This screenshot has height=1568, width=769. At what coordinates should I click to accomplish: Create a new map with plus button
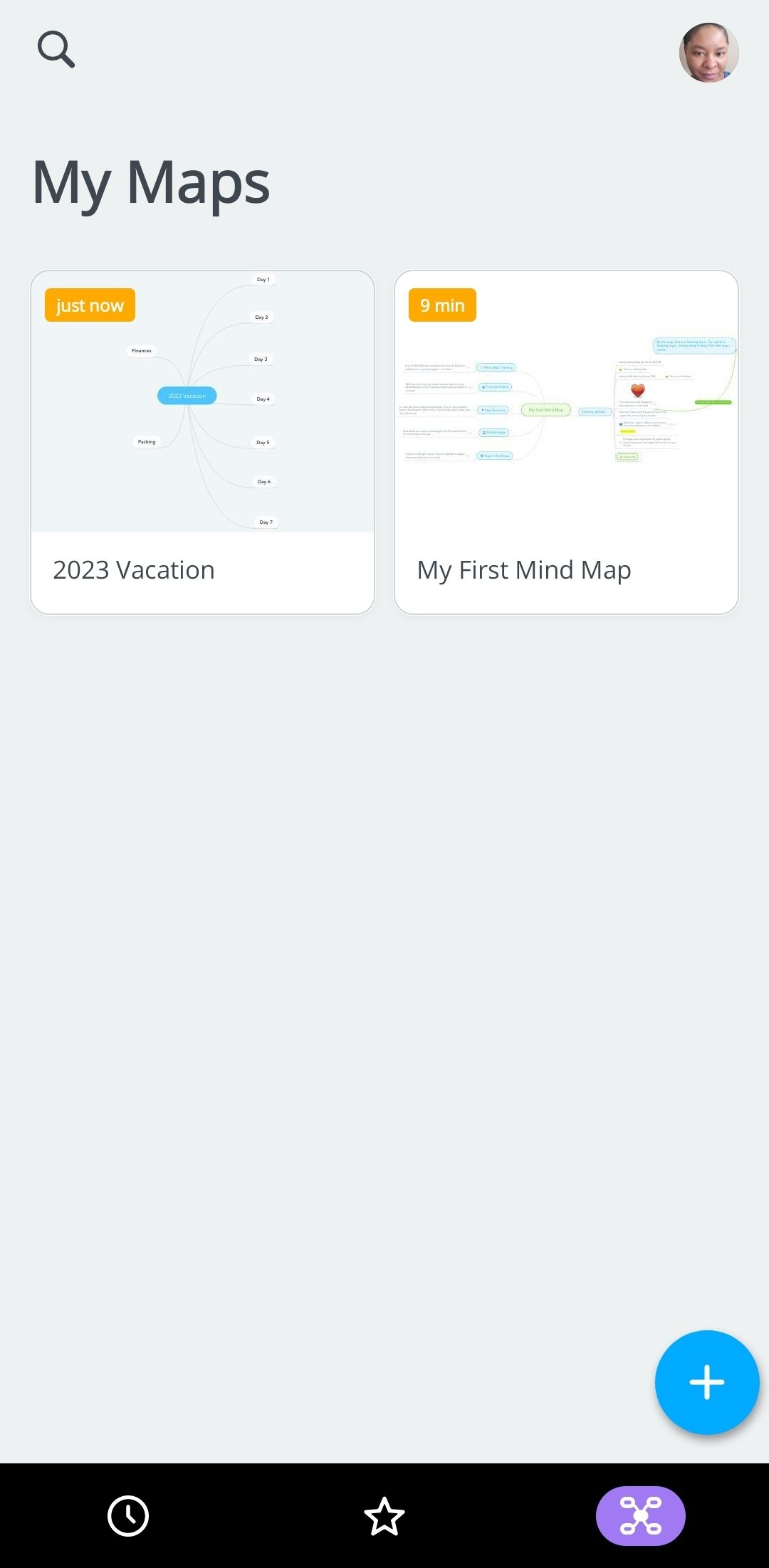coord(707,1382)
